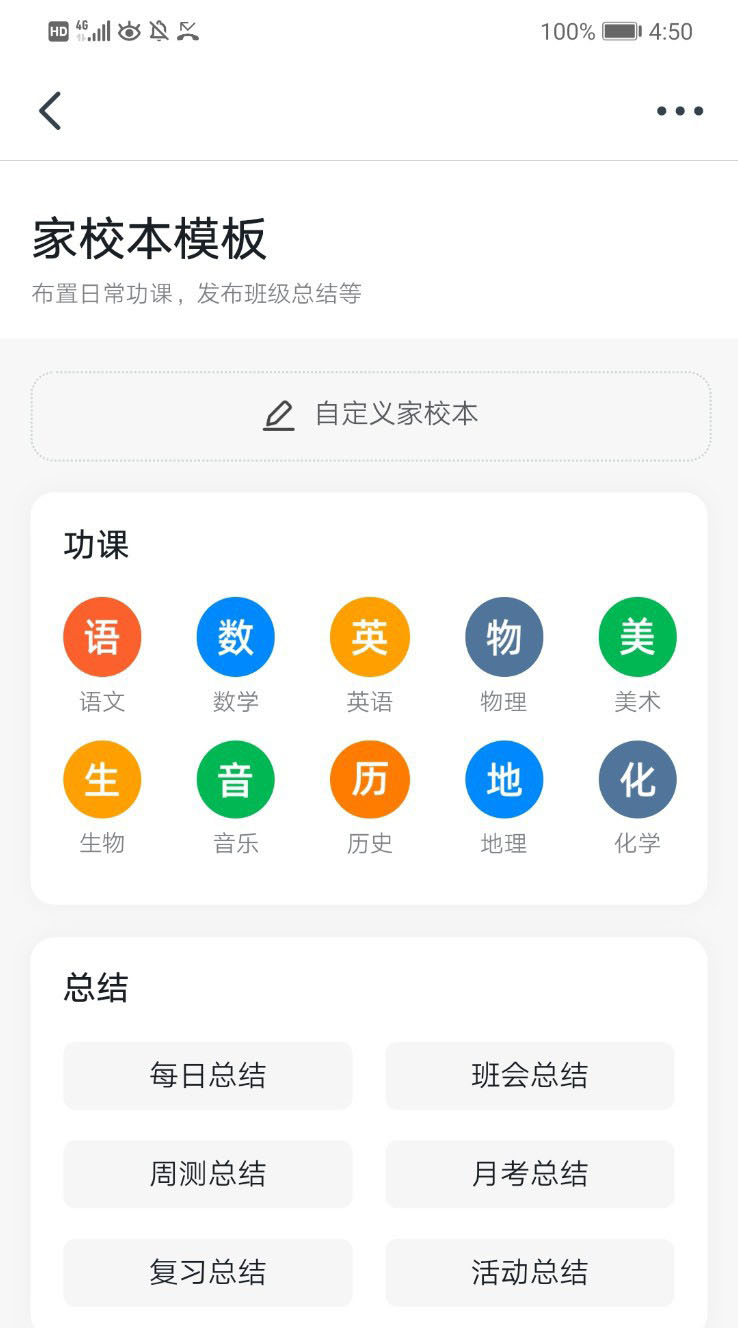The width and height of the screenshot is (738, 1328).
Task: Select the 复习总结 template
Action: click(208, 1272)
